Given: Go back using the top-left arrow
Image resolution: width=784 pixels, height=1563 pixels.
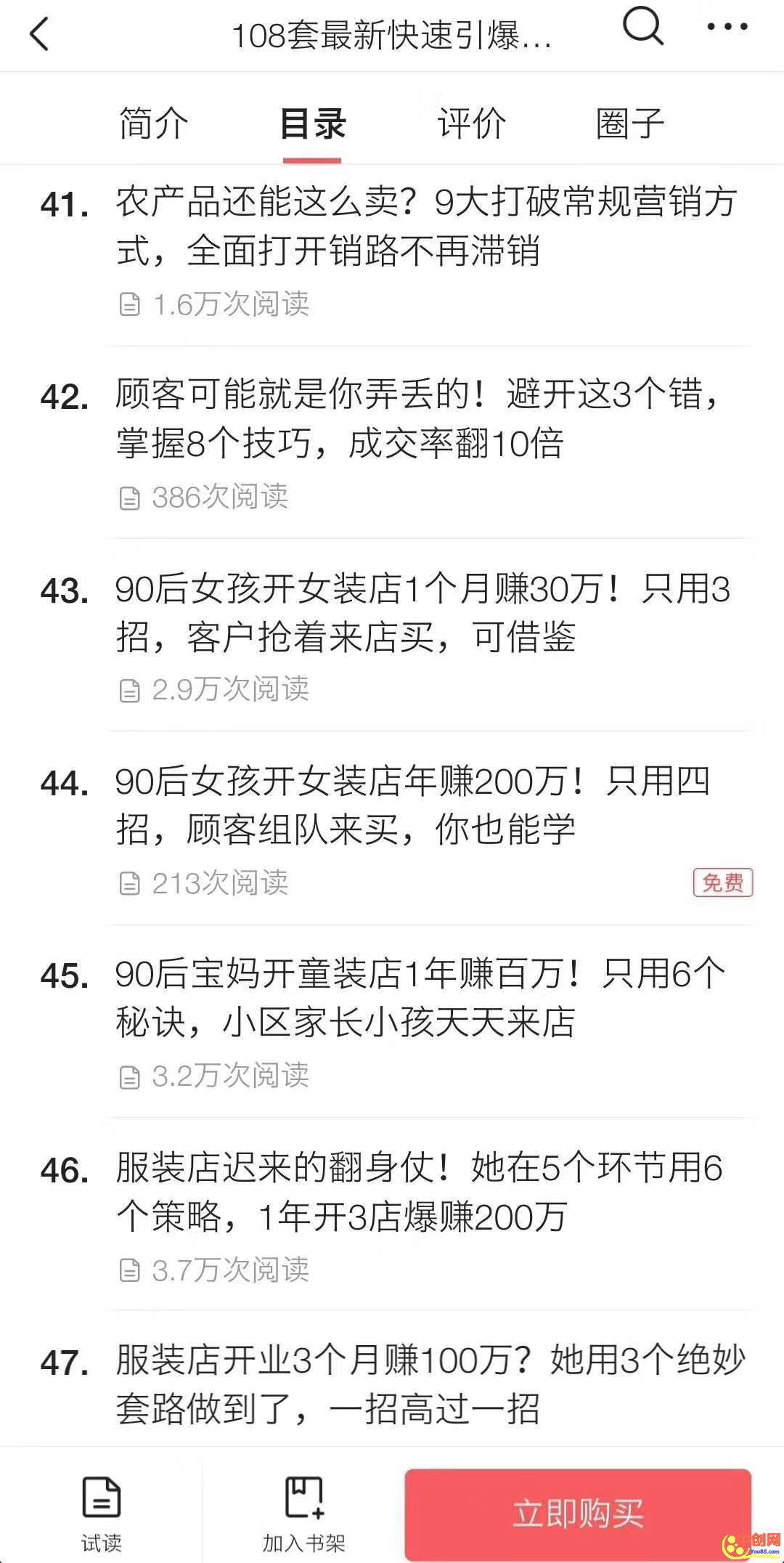Looking at the screenshot, I should coord(39,34).
